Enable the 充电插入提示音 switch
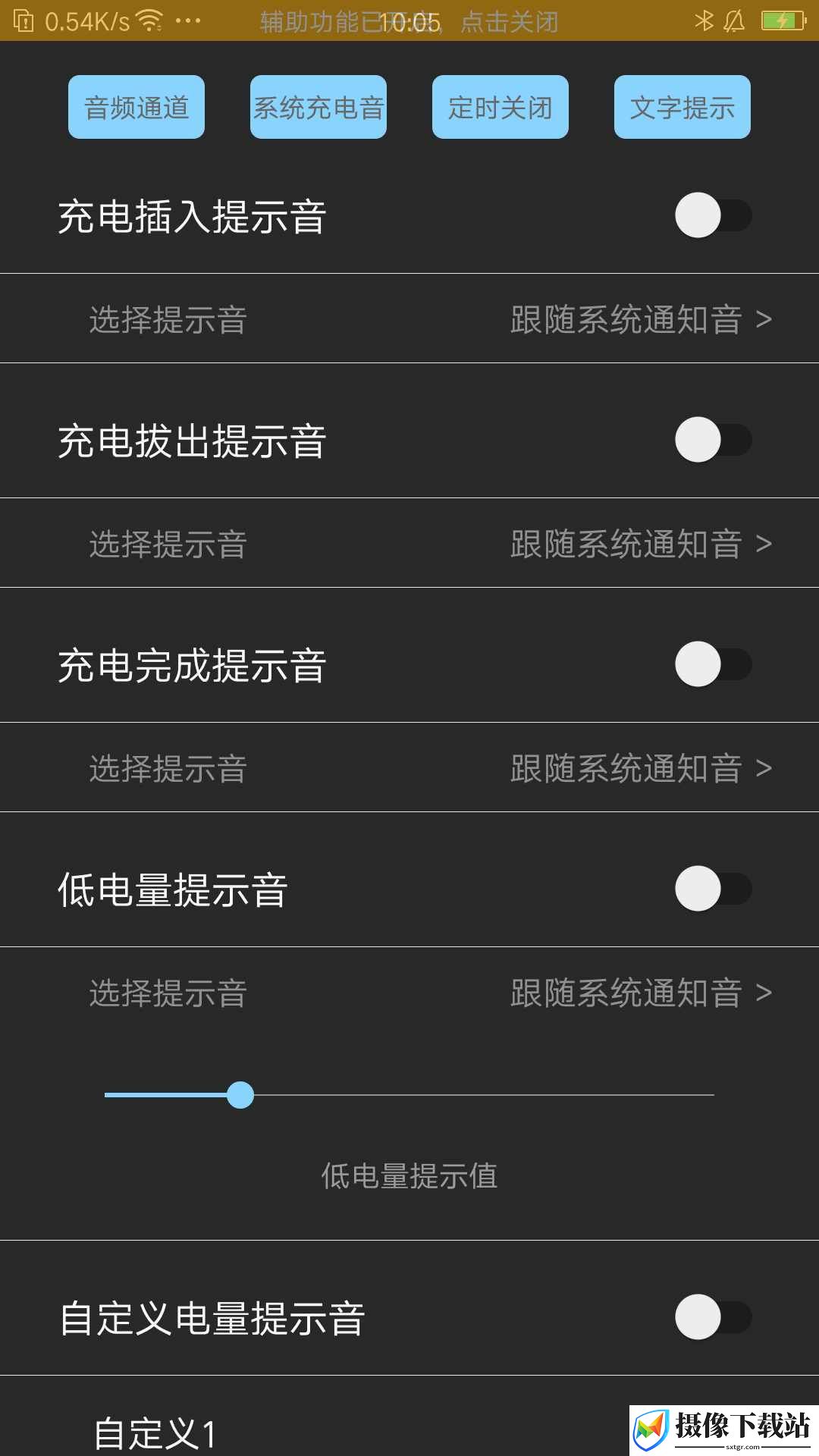The width and height of the screenshot is (819, 1456). click(x=713, y=215)
